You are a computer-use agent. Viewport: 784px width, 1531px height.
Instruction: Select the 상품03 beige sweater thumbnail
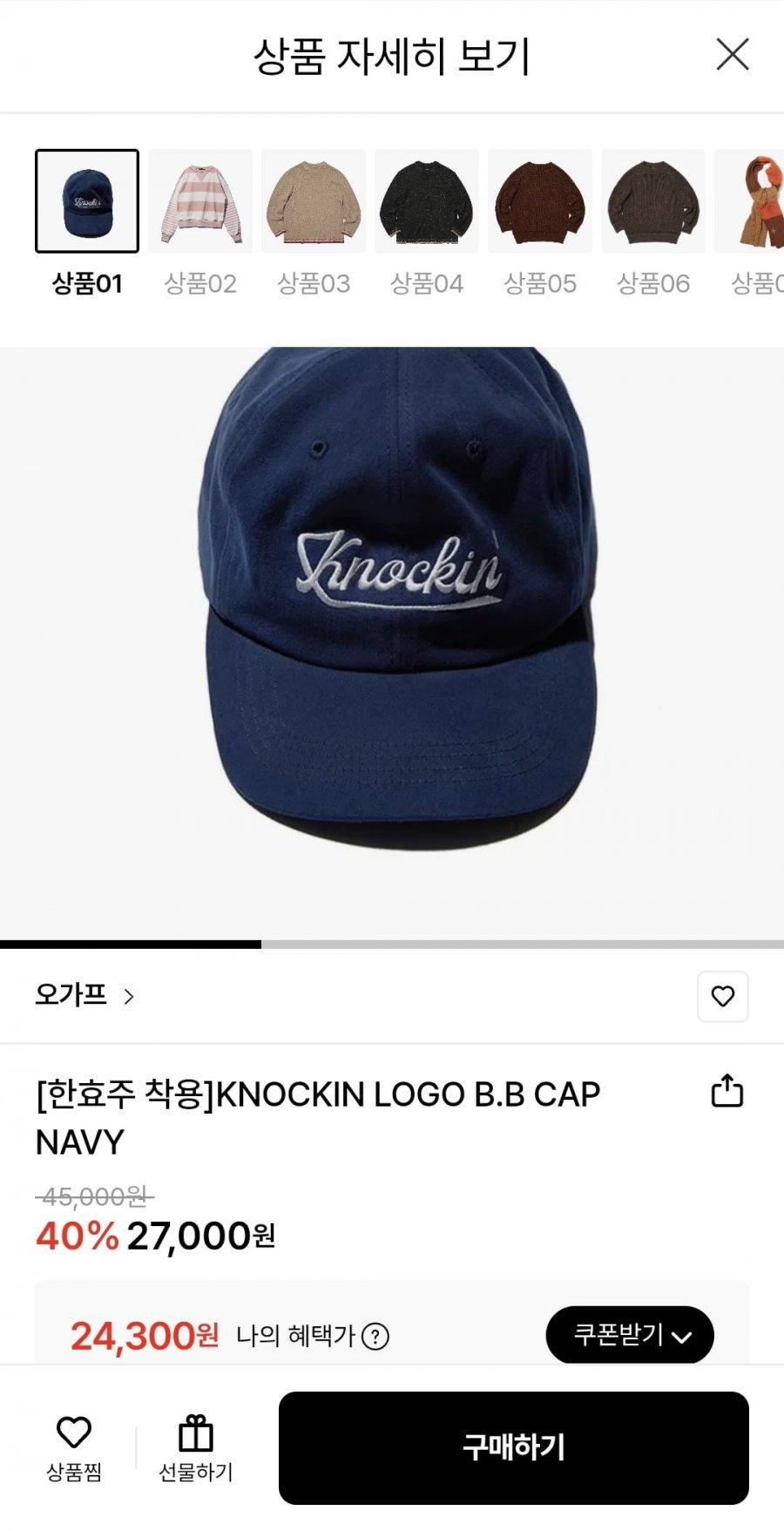coord(314,201)
